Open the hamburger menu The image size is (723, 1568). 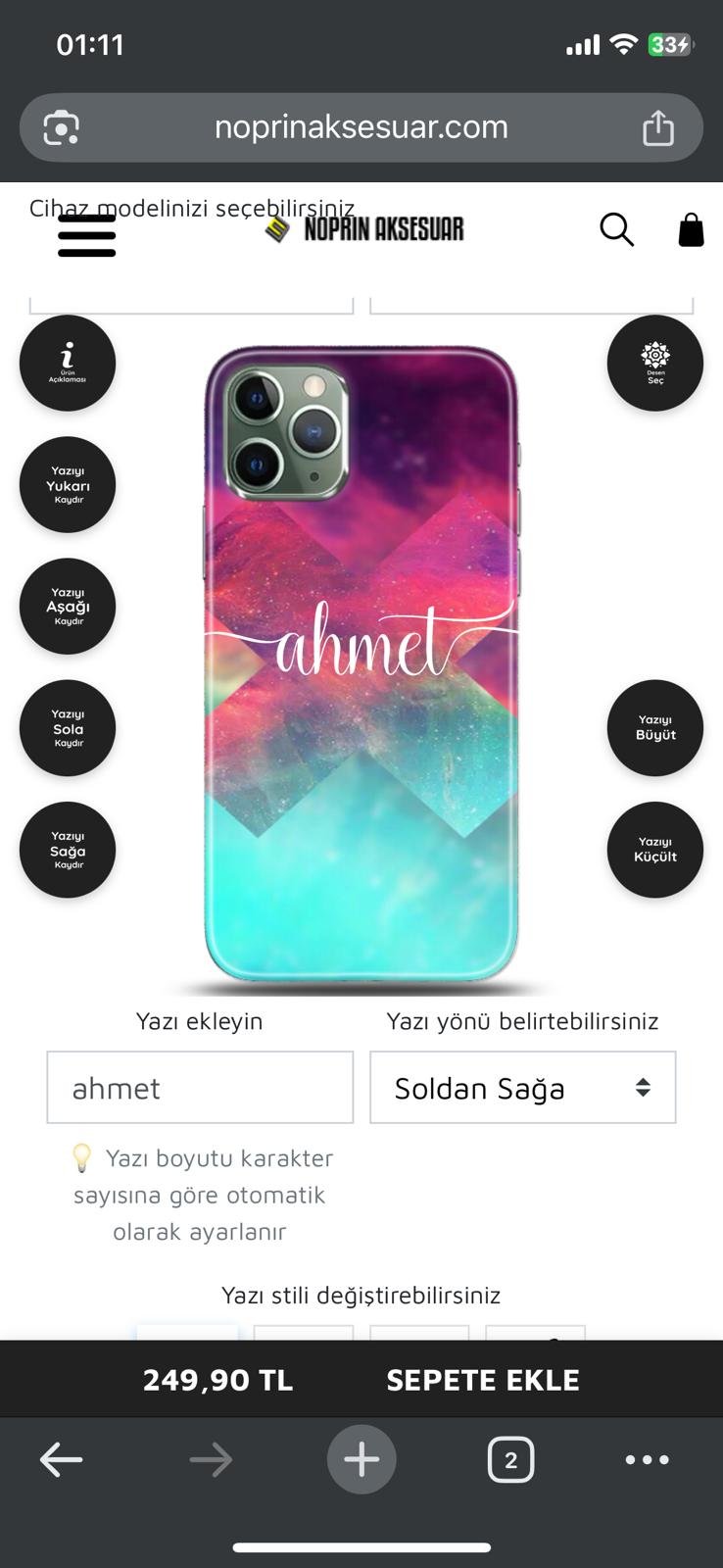[x=86, y=236]
